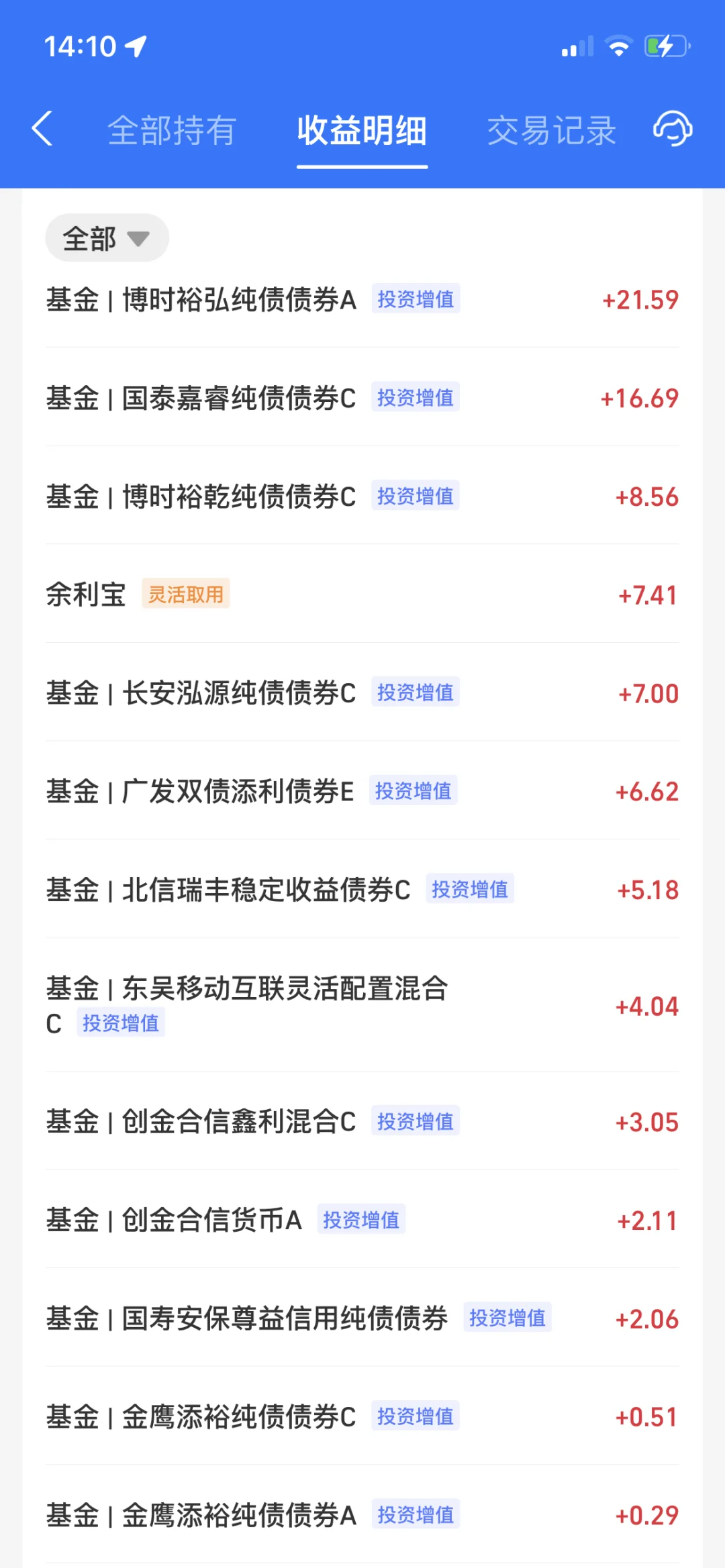Open 博时裕乾纯债债券C earnings row
This screenshot has width=725, height=1568.
click(362, 496)
